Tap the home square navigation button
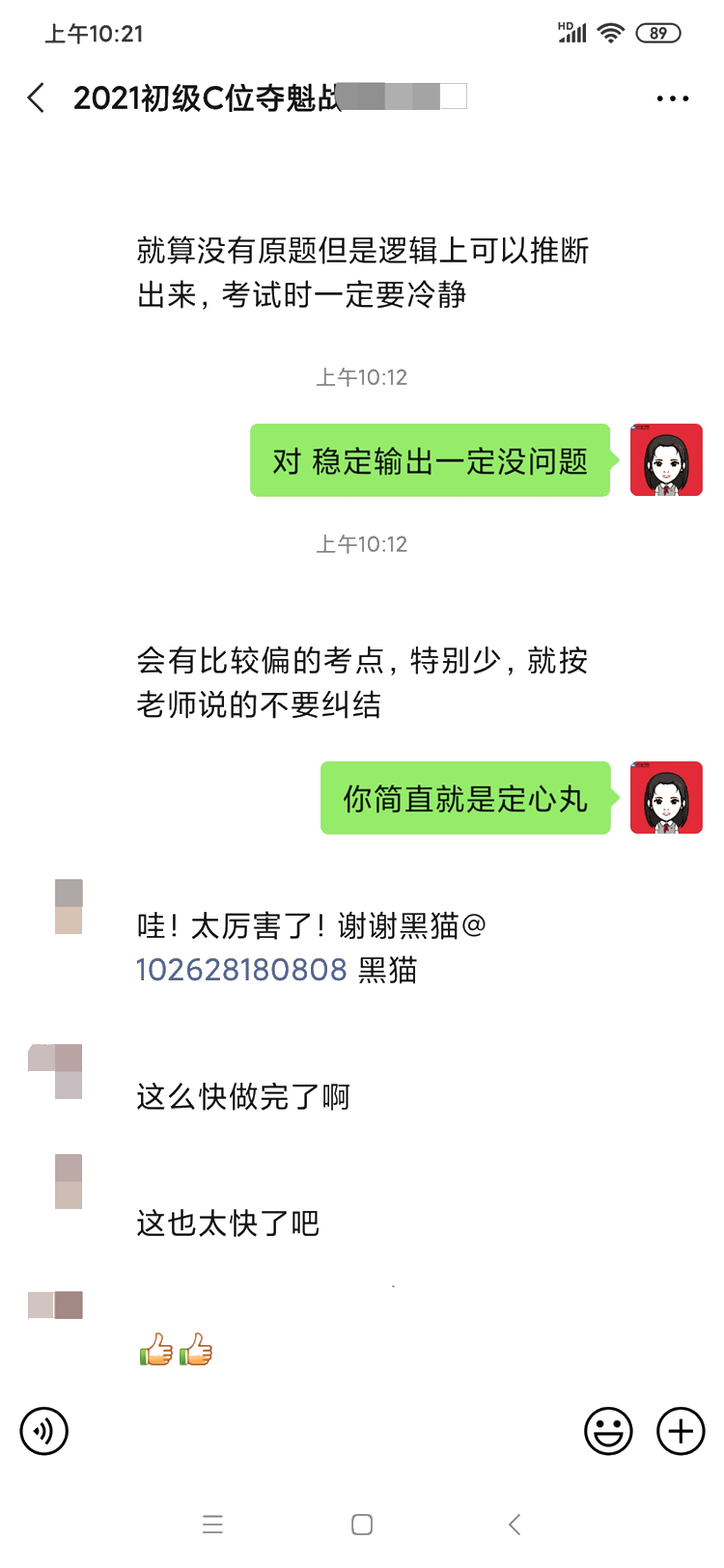 tap(361, 1524)
